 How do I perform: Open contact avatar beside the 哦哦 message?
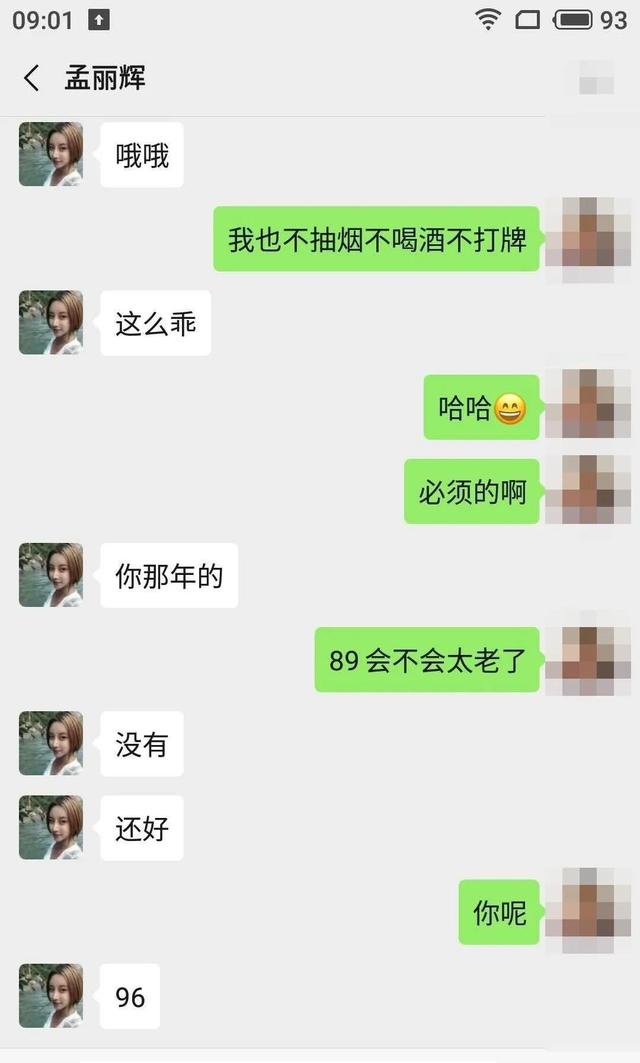pyautogui.click(x=50, y=154)
